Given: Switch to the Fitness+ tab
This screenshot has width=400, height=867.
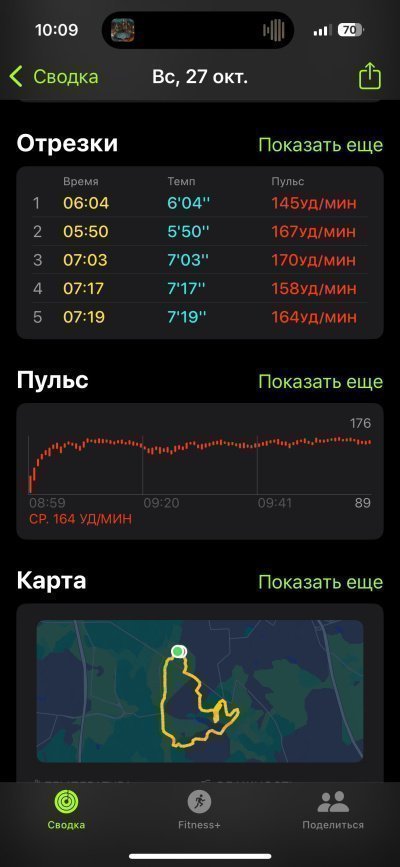Looking at the screenshot, I should coord(199,810).
